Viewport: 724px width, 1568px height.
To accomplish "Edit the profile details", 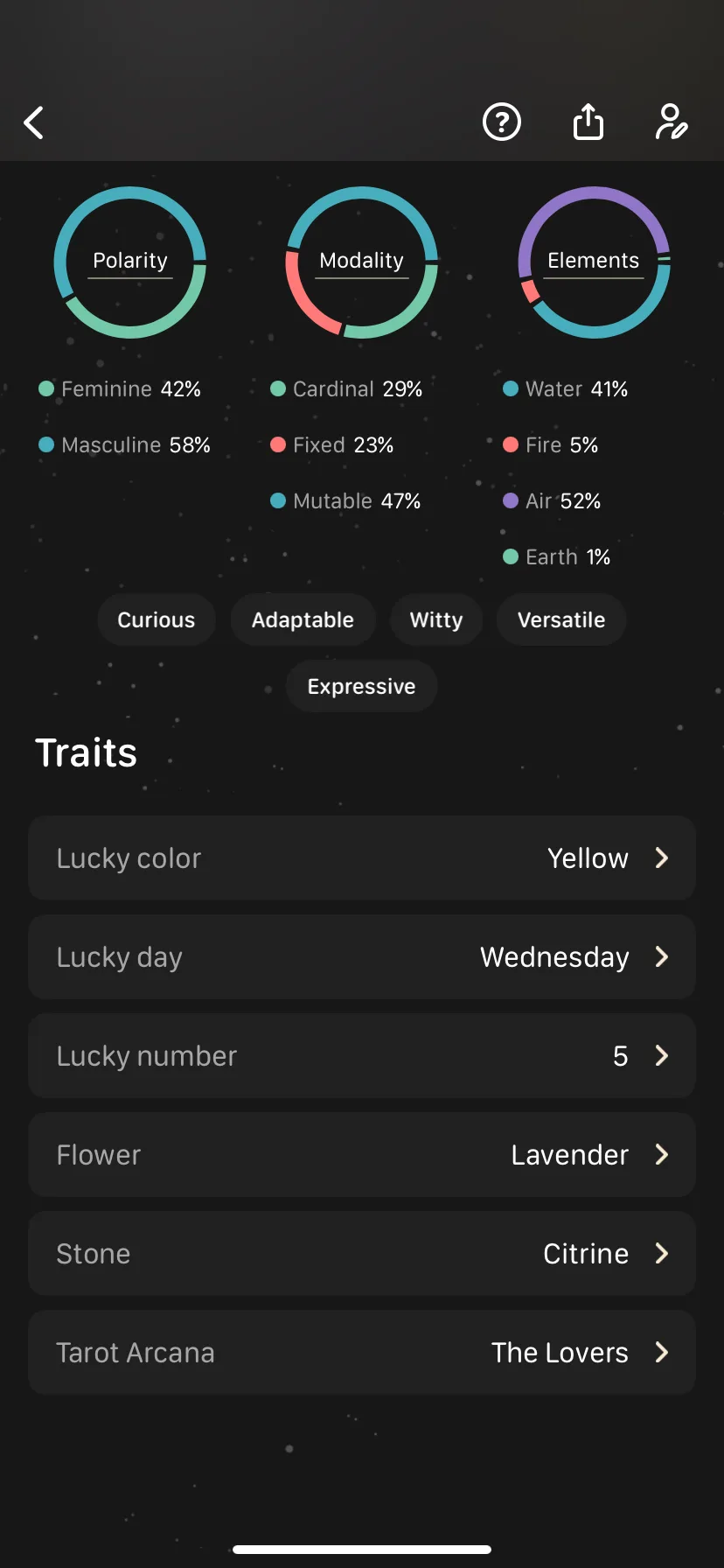I will tap(672, 122).
